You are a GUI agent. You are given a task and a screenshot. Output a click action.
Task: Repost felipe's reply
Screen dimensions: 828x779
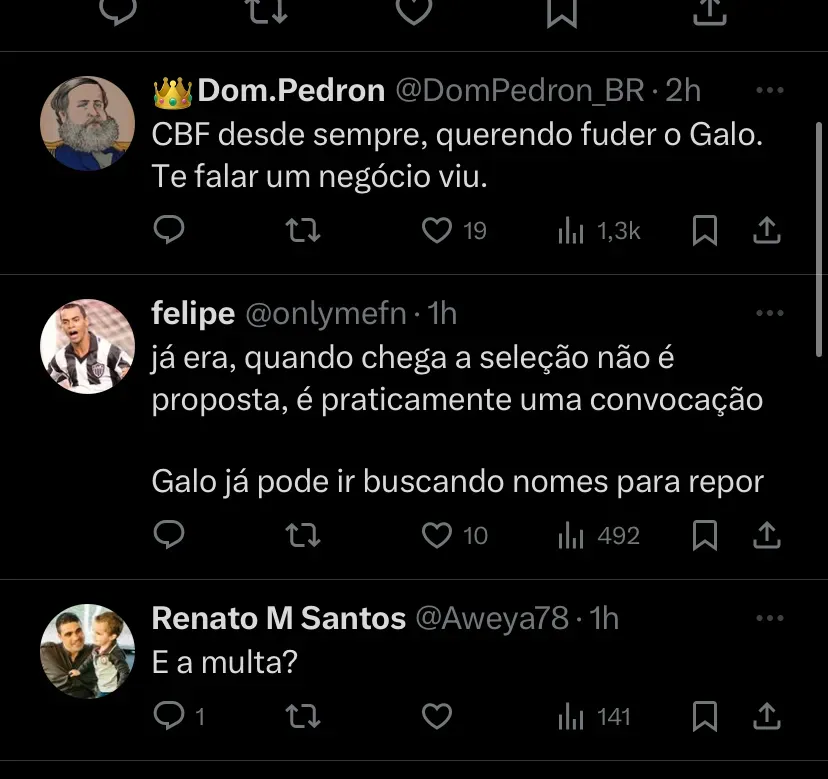(302, 535)
